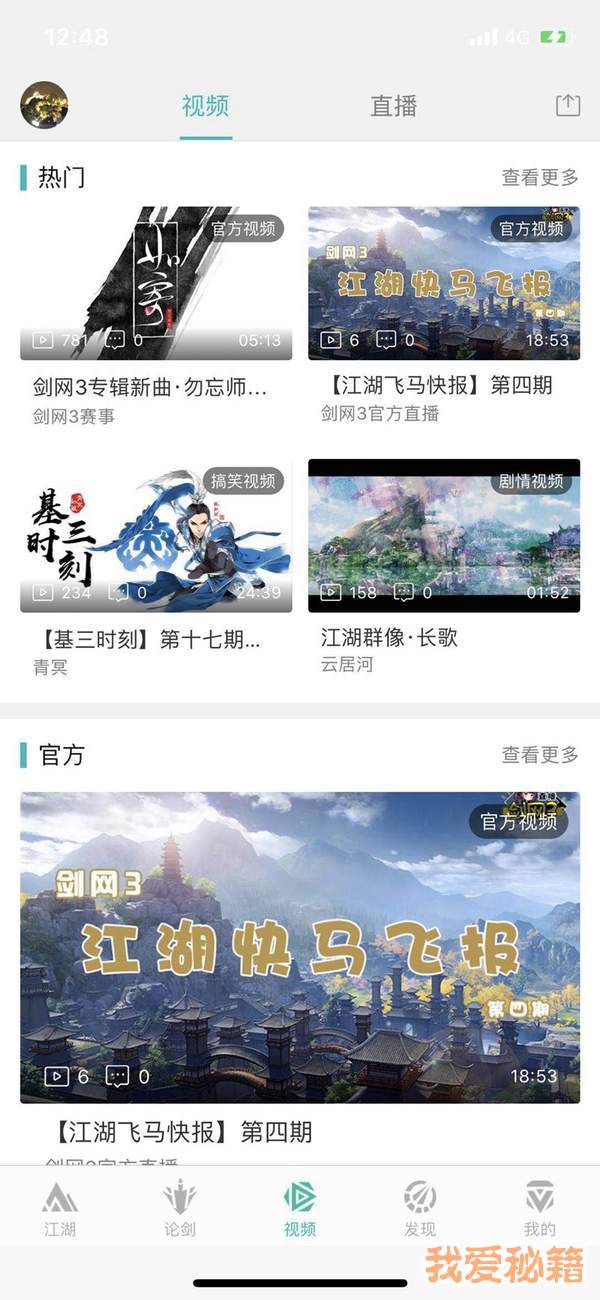This screenshot has height=1300, width=600.
Task: Tap the share/upload icon in the header
Action: (567, 105)
